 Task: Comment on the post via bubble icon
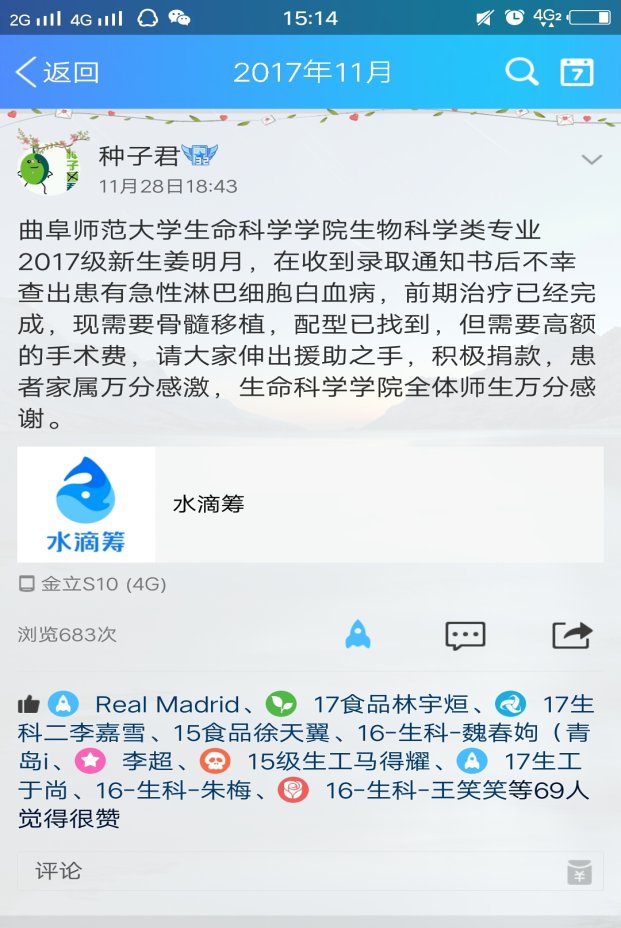pos(465,634)
